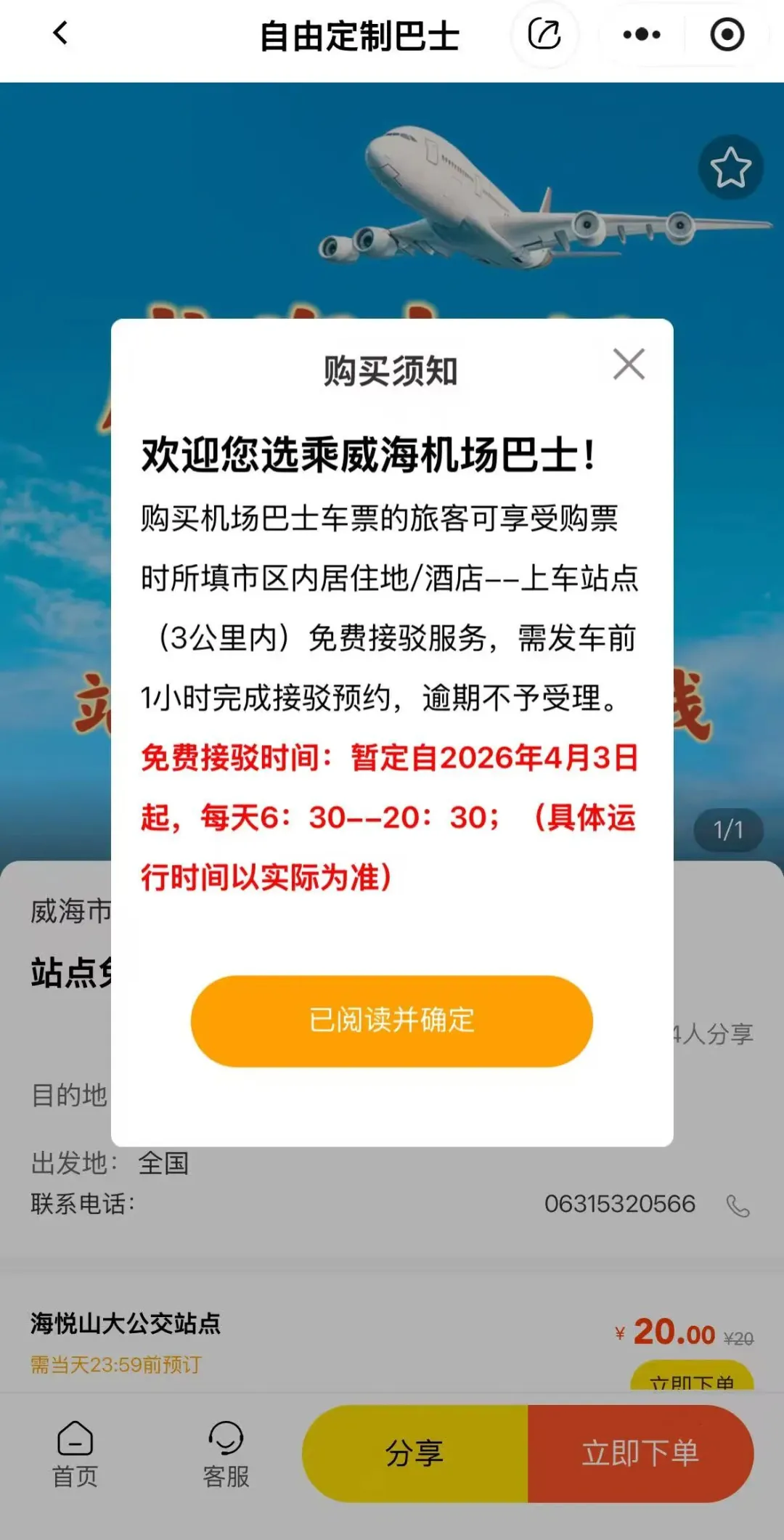Order the 海悦山大公交站点 ticket
784x1540 pixels.
click(x=691, y=1379)
